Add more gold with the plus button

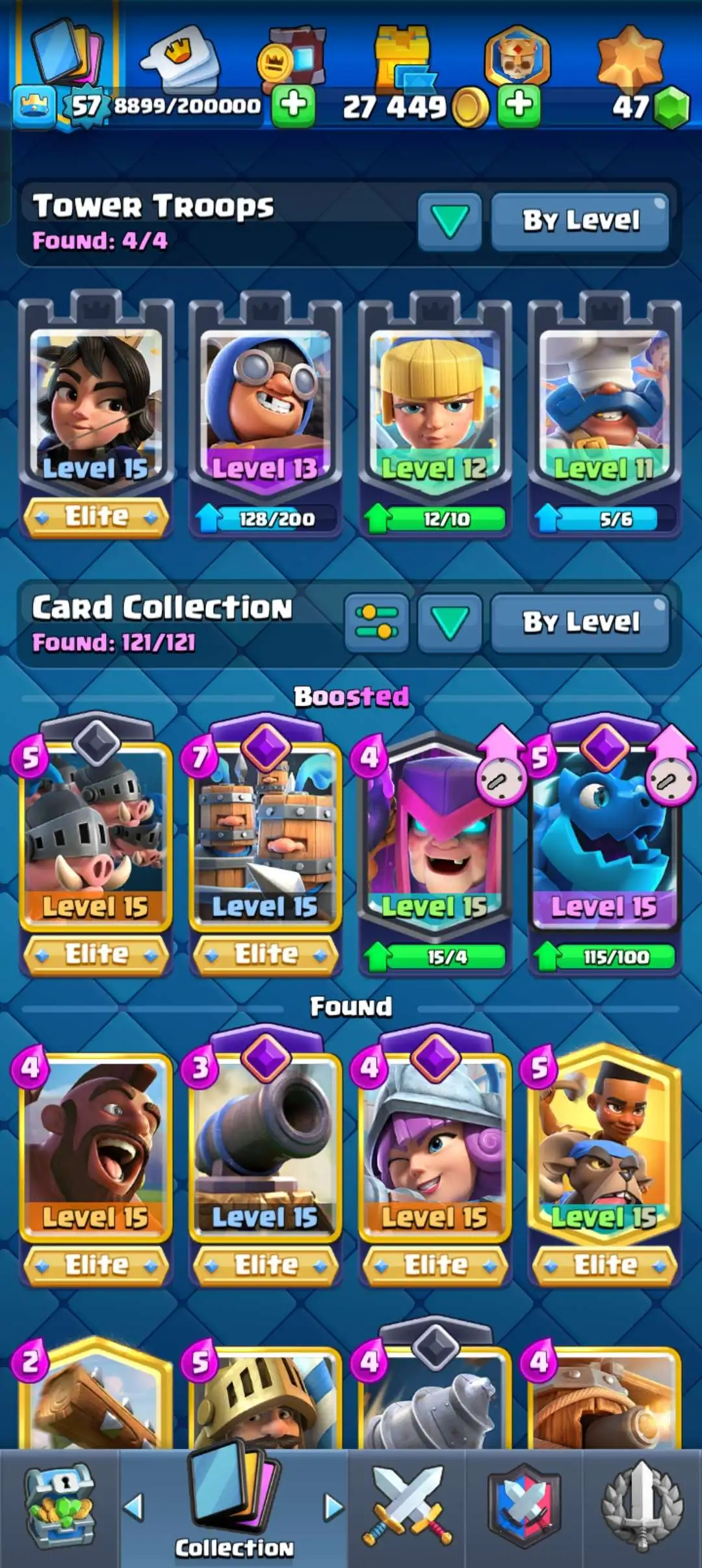[519, 104]
